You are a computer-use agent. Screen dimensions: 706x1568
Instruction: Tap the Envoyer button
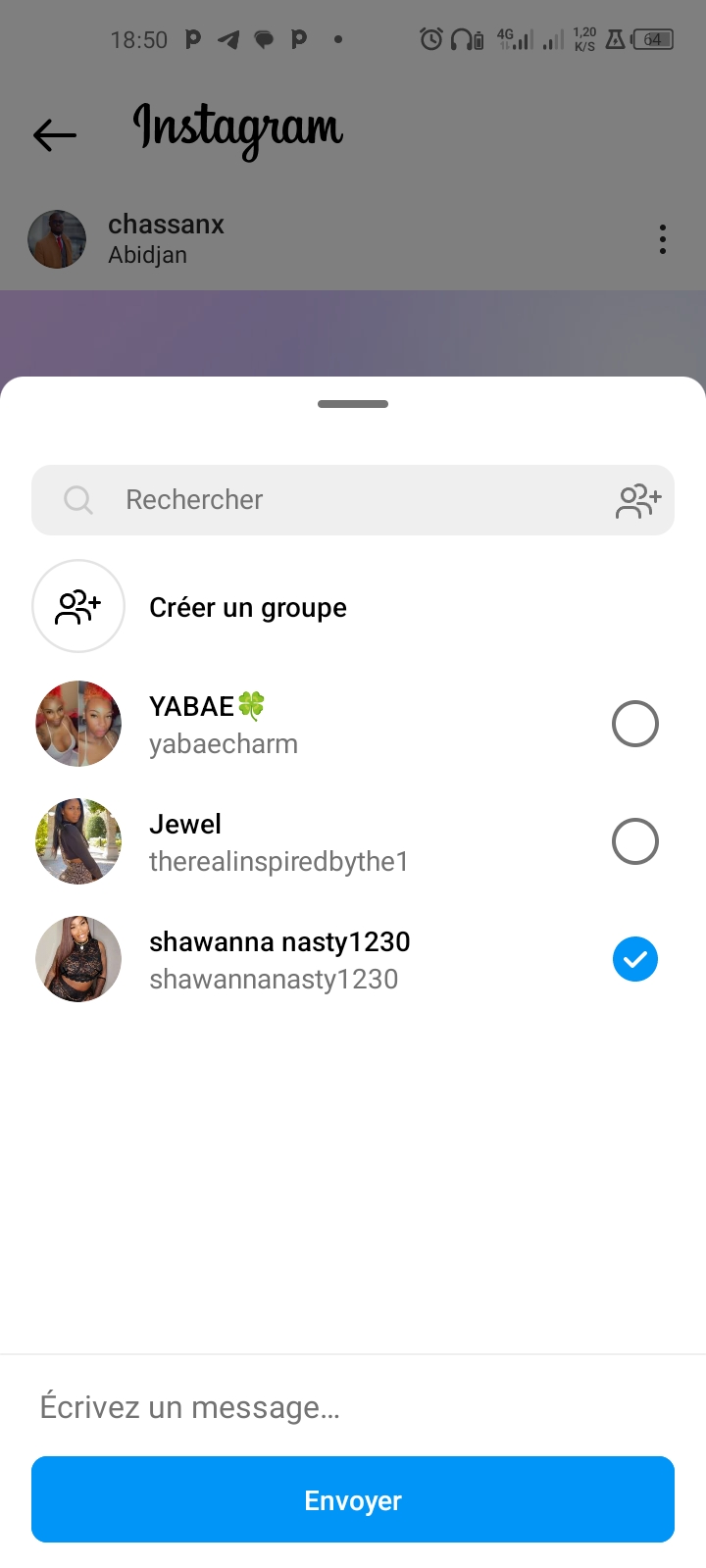coord(353,1499)
